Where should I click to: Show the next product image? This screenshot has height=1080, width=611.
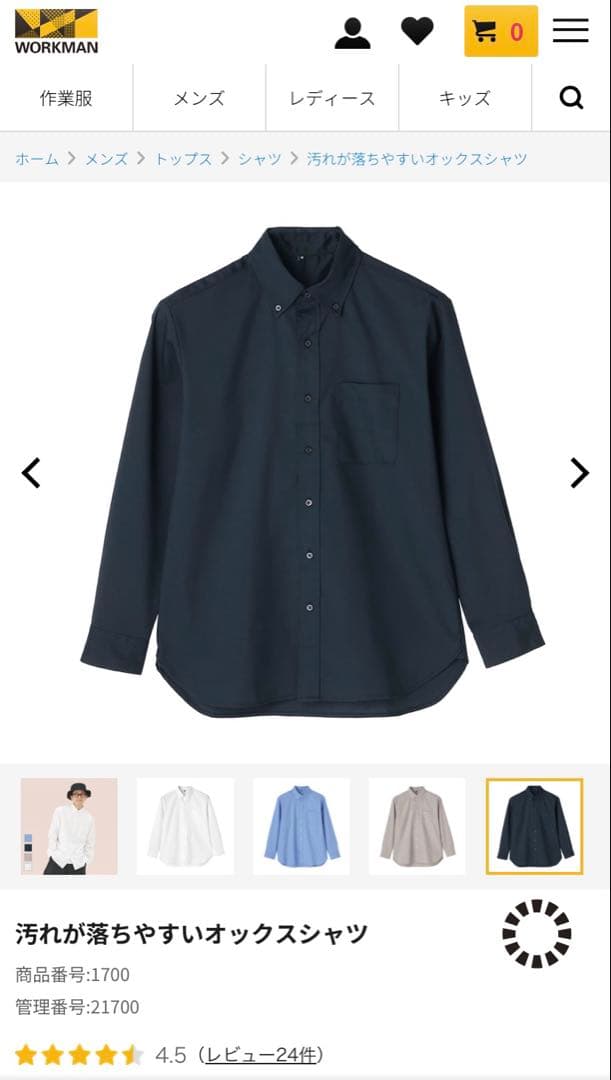tap(580, 473)
